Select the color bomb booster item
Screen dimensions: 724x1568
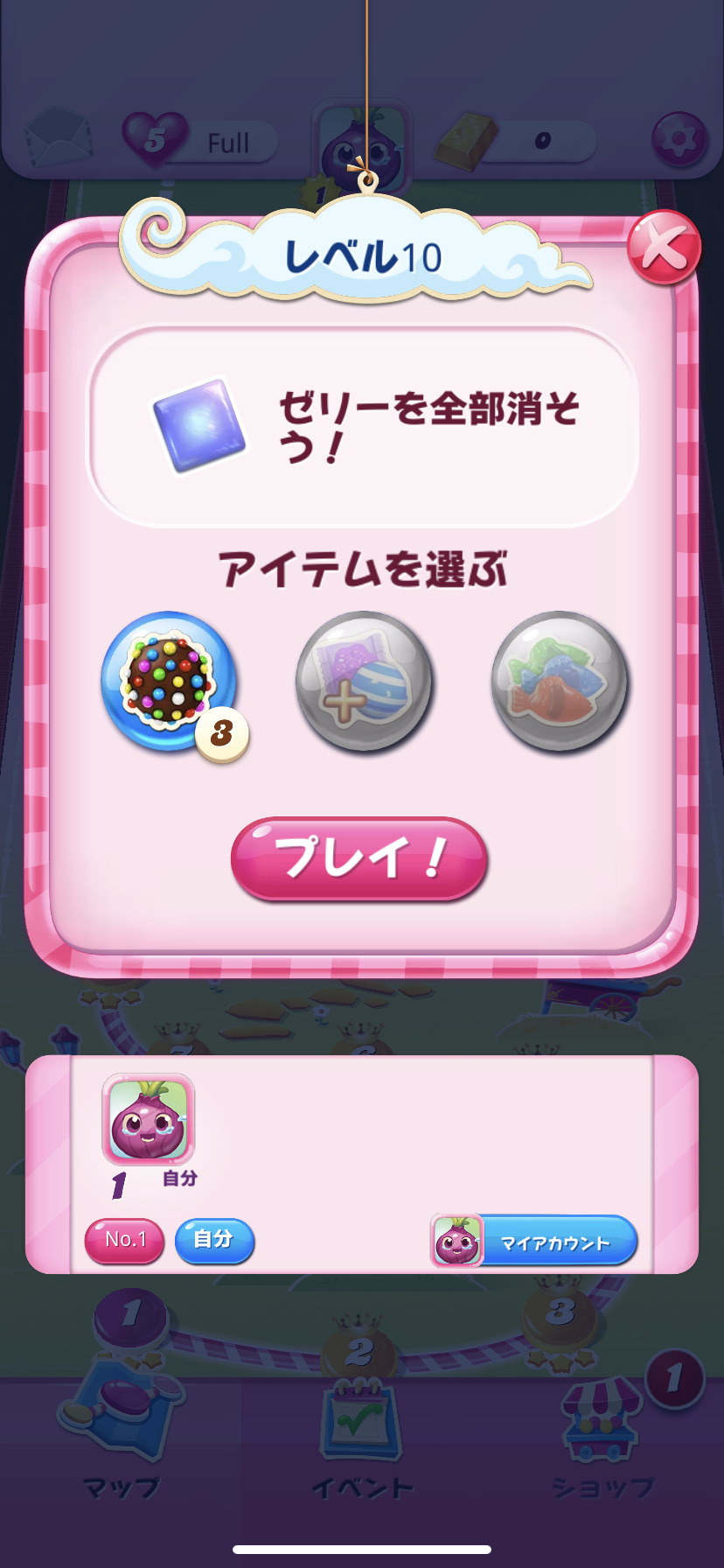[169, 682]
